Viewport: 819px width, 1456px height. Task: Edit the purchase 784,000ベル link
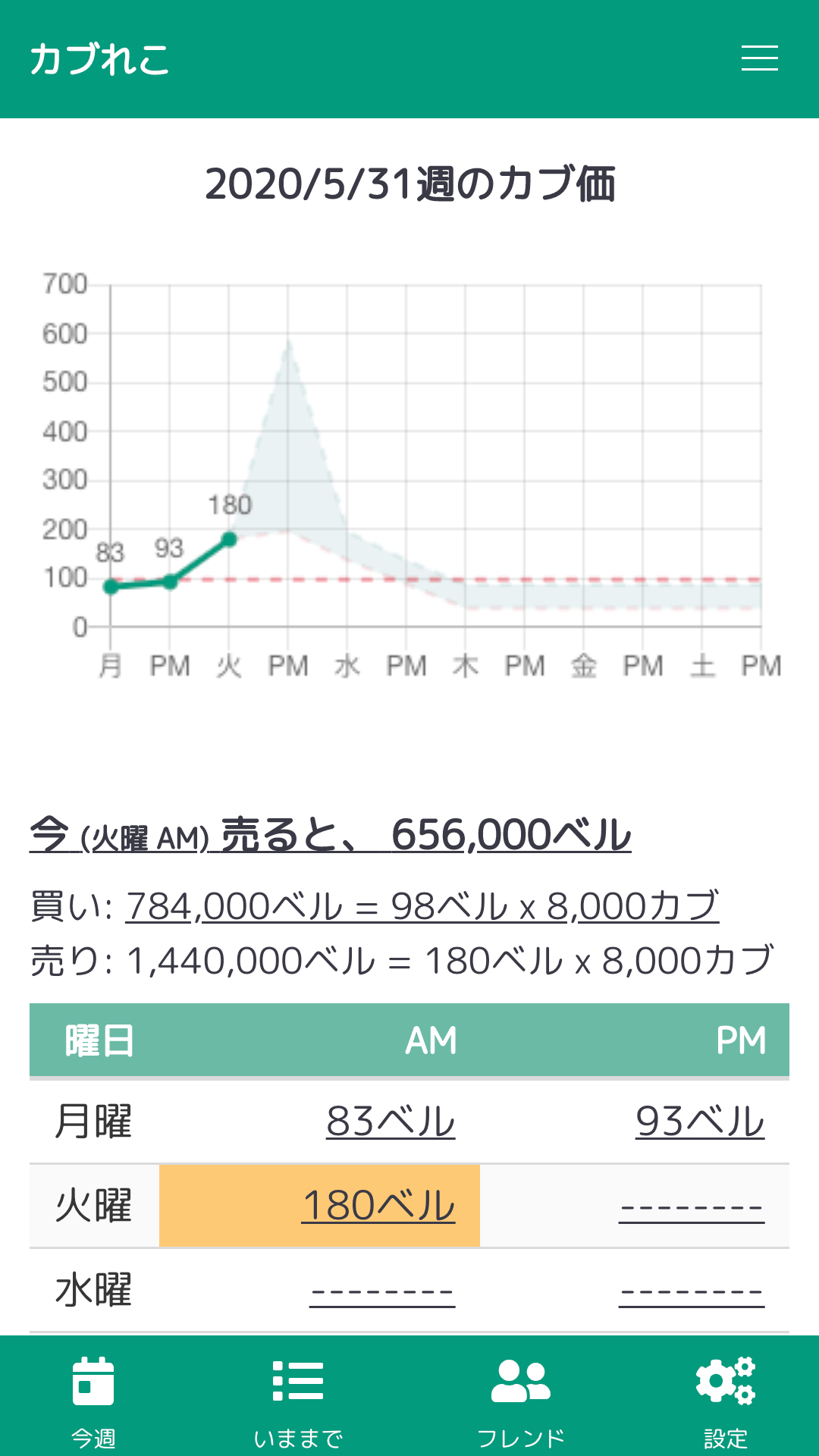(422, 906)
